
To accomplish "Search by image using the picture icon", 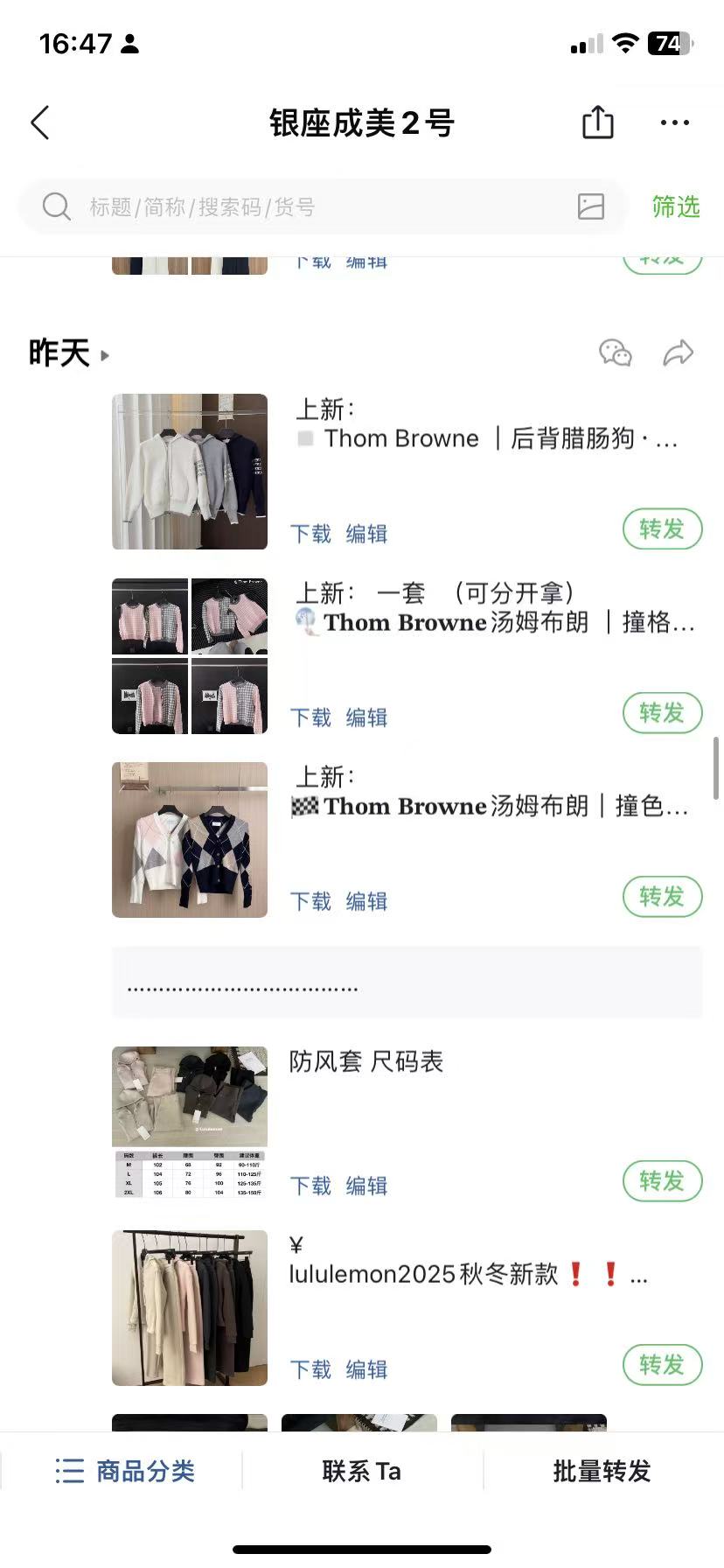I will point(591,207).
